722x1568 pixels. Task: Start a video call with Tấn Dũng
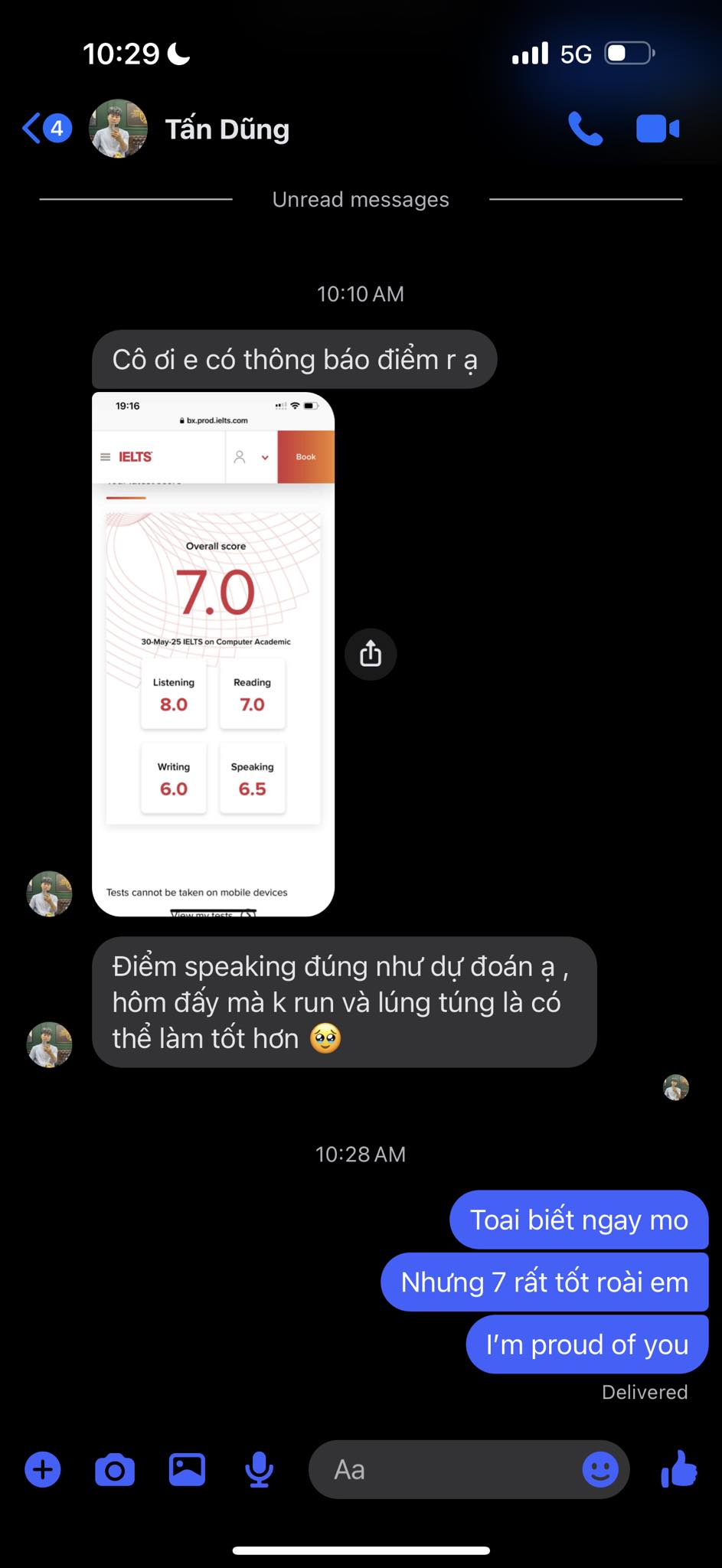(657, 129)
